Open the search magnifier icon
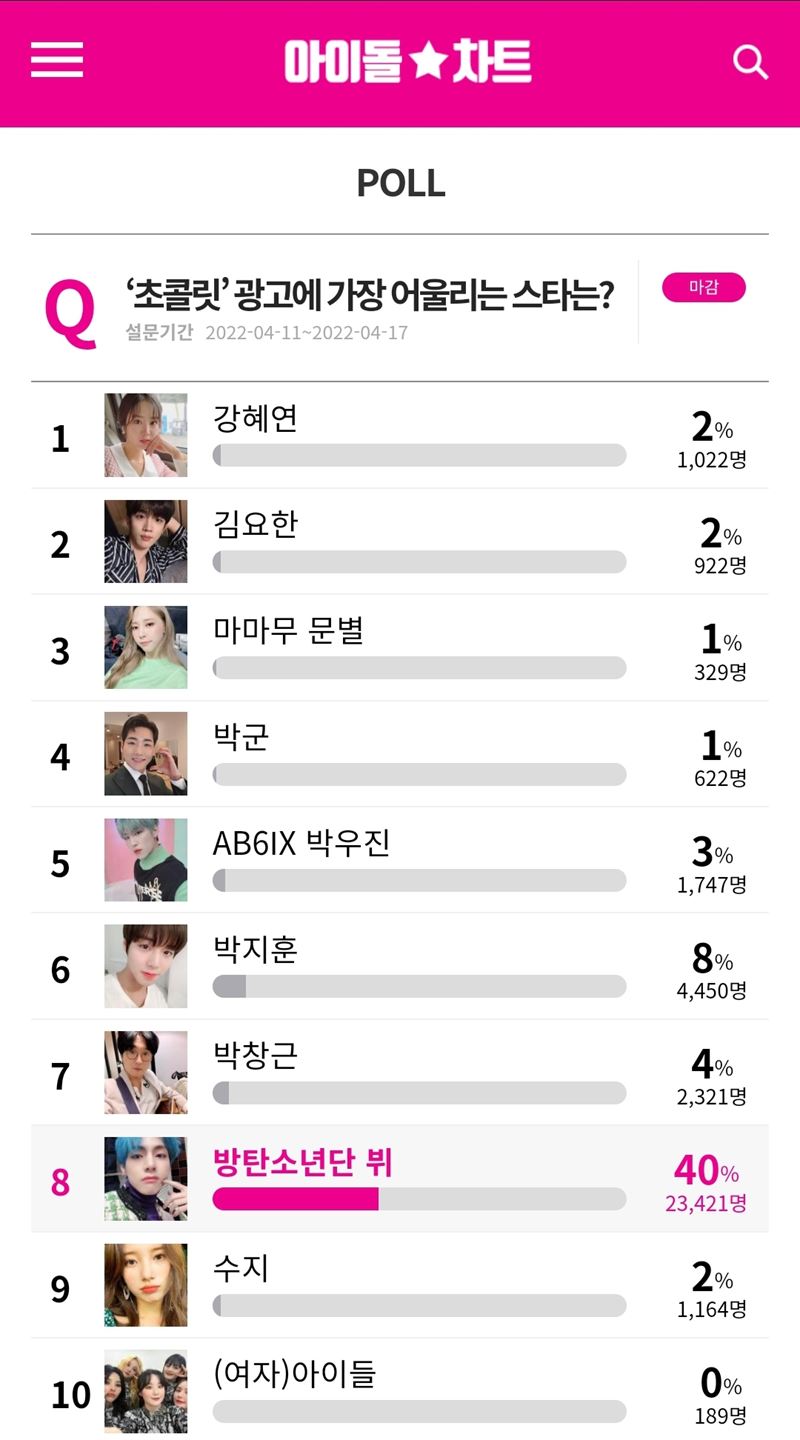800x1440 pixels. [x=750, y=62]
